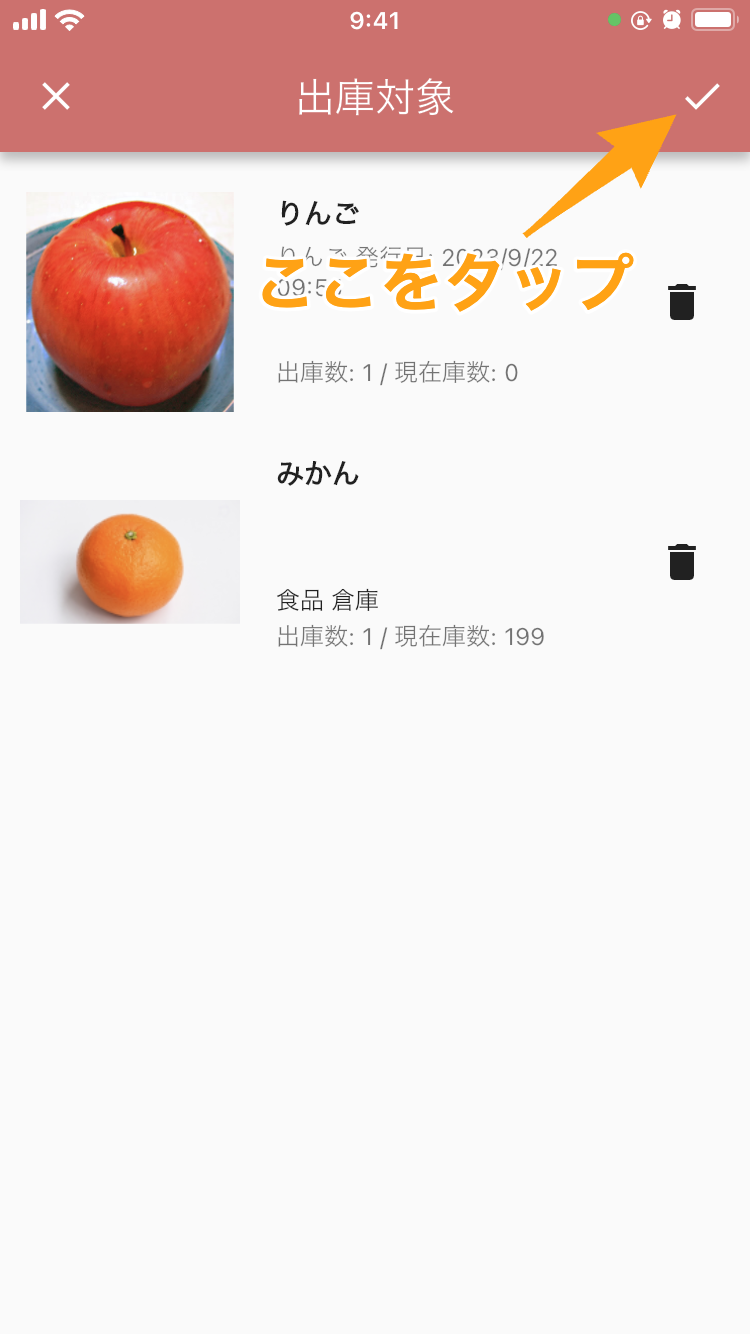Delete the りんご item with the trash icon

coord(682,302)
